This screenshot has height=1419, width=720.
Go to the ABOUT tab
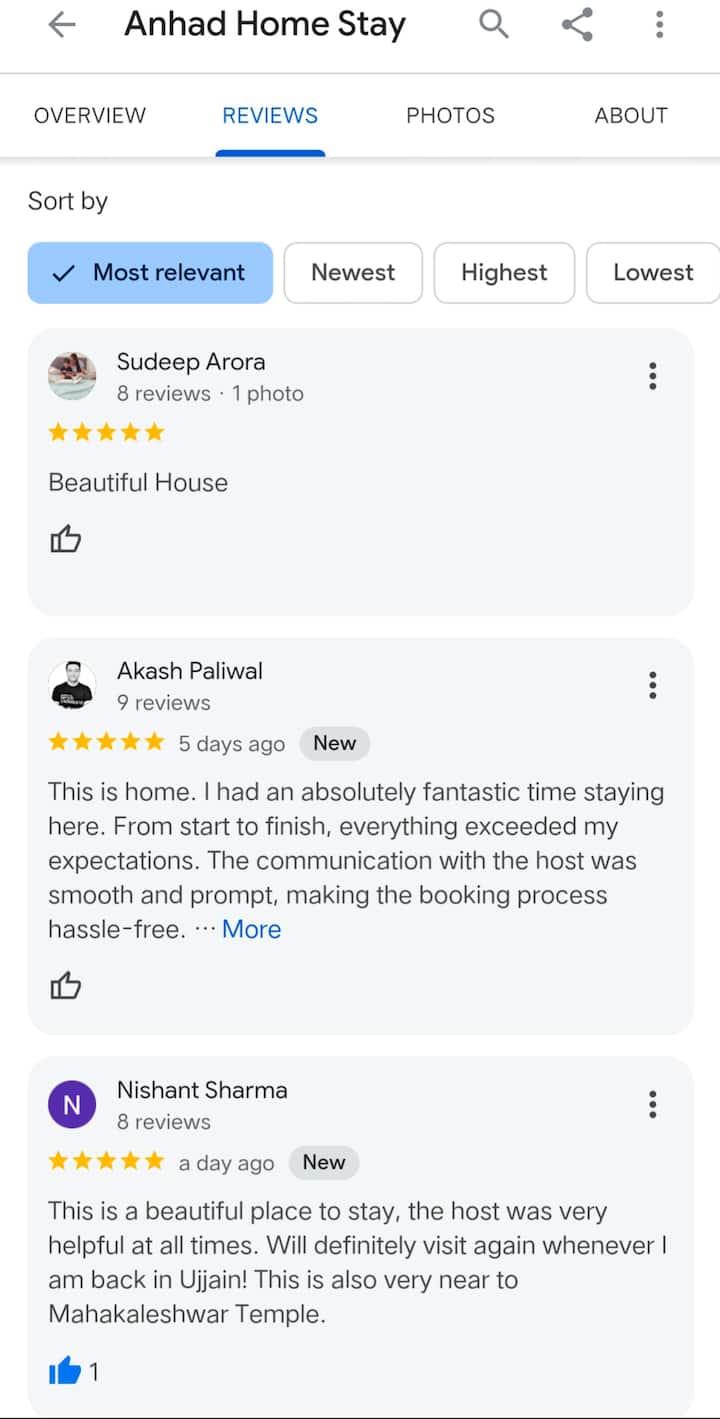point(631,115)
